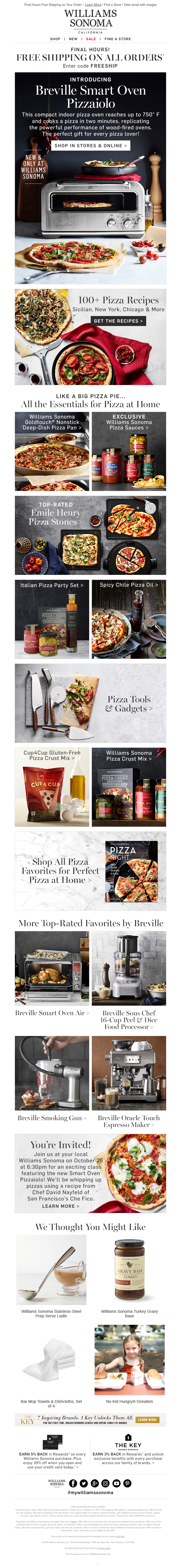Open the Williams Sonoma Pinterest icon

click(128, 1483)
